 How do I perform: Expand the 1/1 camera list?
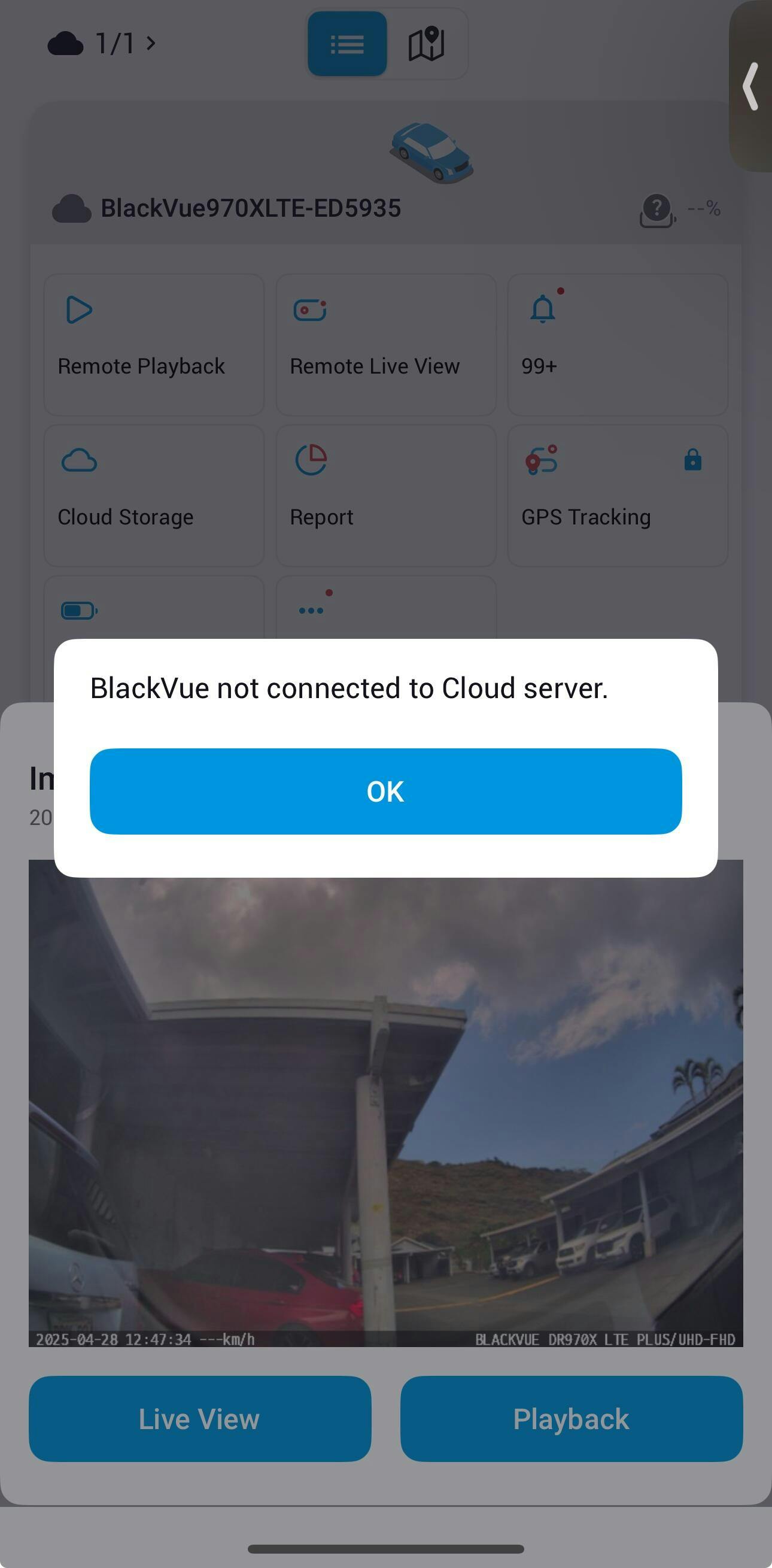pos(104,44)
